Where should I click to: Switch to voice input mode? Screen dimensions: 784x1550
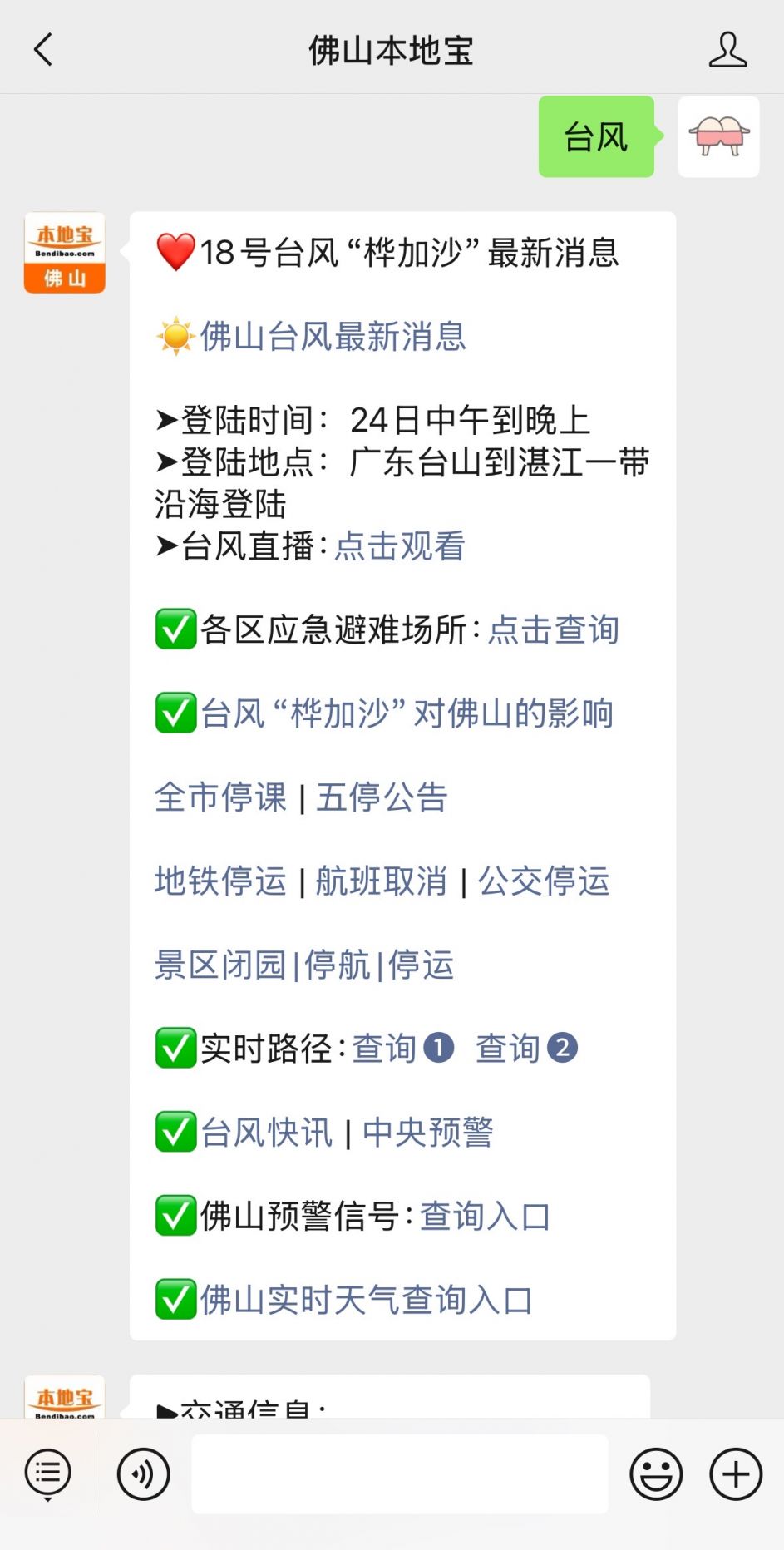pyautogui.click(x=143, y=1474)
